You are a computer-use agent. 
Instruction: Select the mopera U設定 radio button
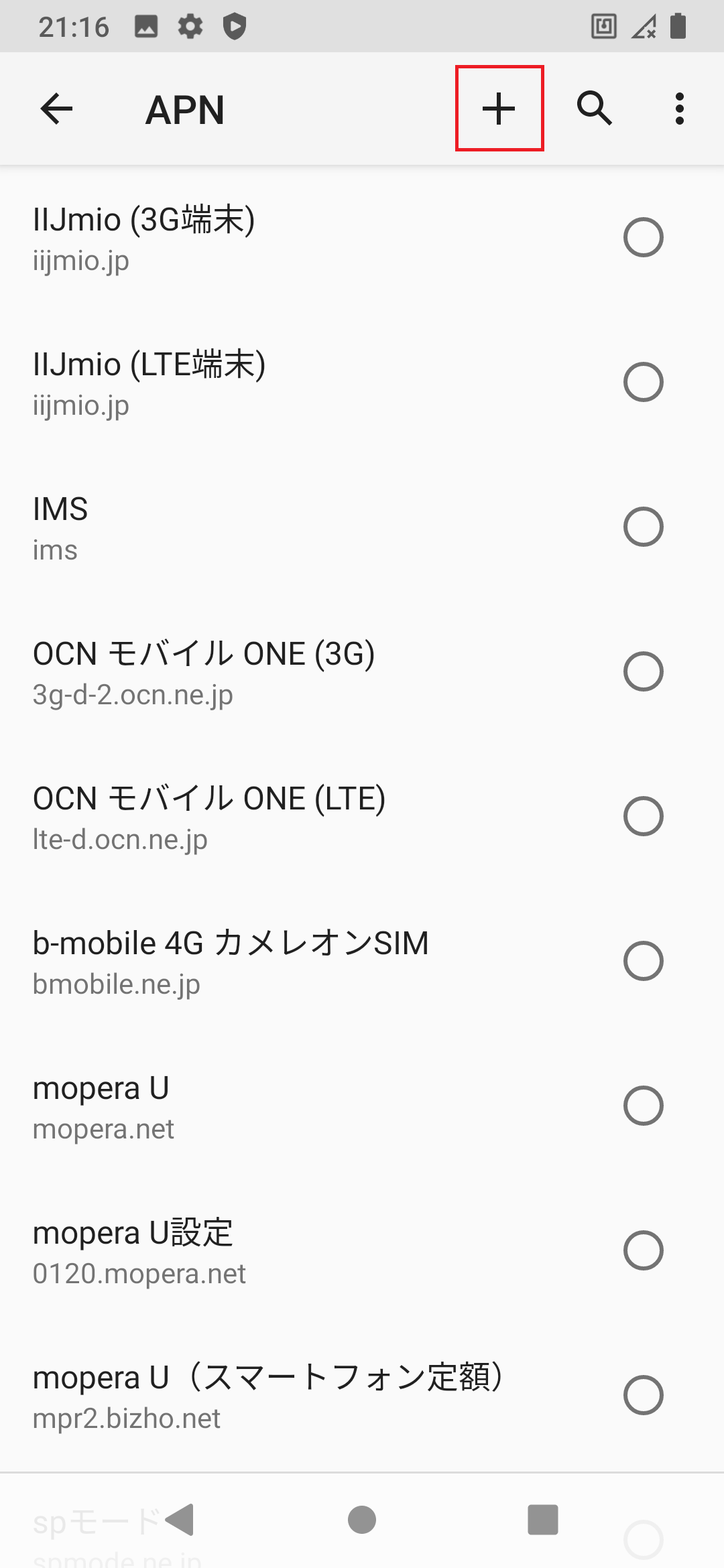(644, 1250)
